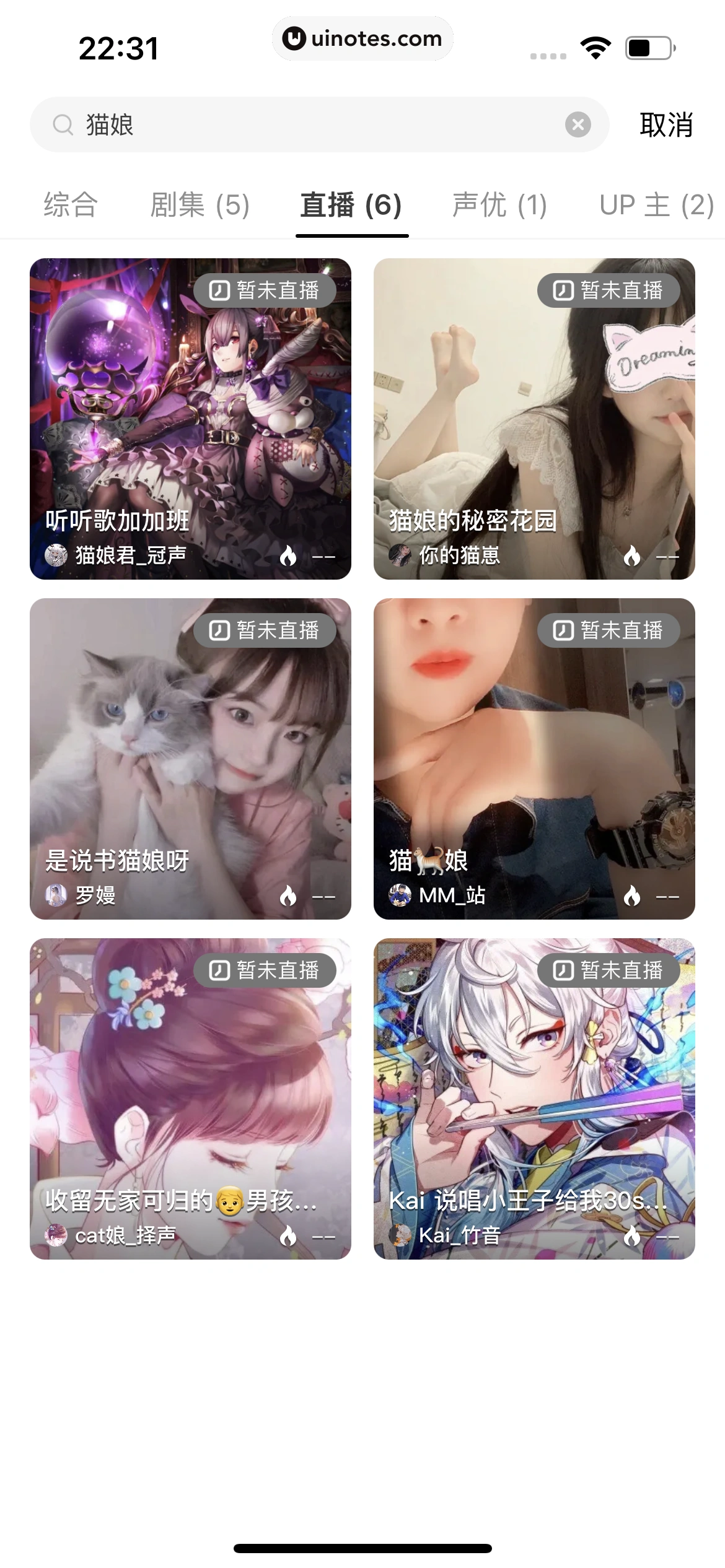725x1568 pixels.
Task: Open live room by Kai_竹音
Action: click(x=534, y=1099)
